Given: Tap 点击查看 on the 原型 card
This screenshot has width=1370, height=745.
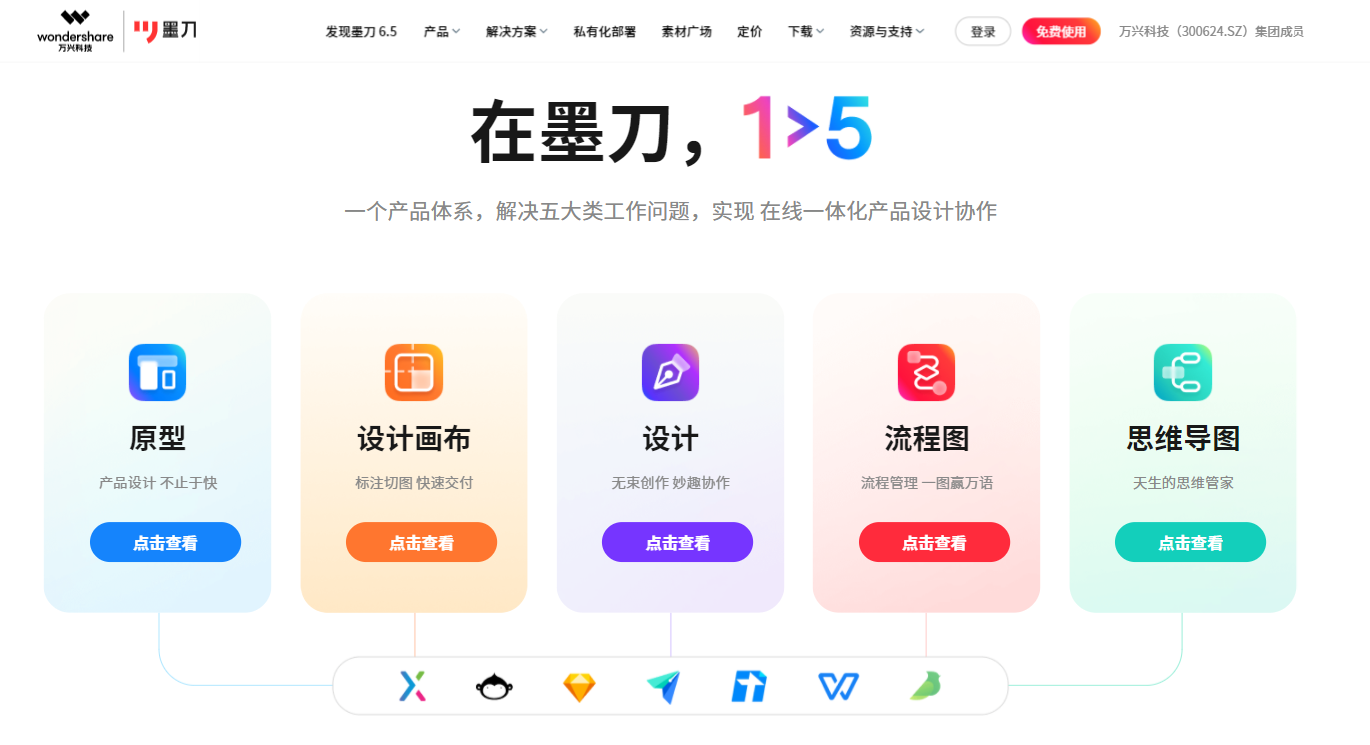Looking at the screenshot, I should coord(165,542).
